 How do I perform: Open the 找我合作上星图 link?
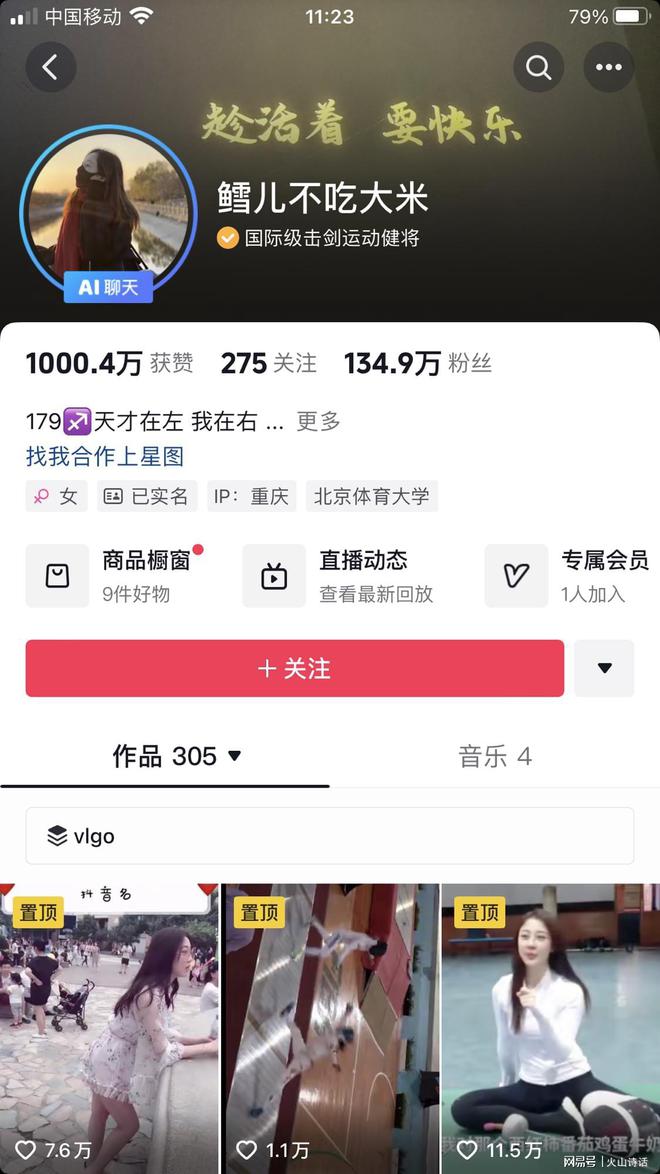point(105,457)
